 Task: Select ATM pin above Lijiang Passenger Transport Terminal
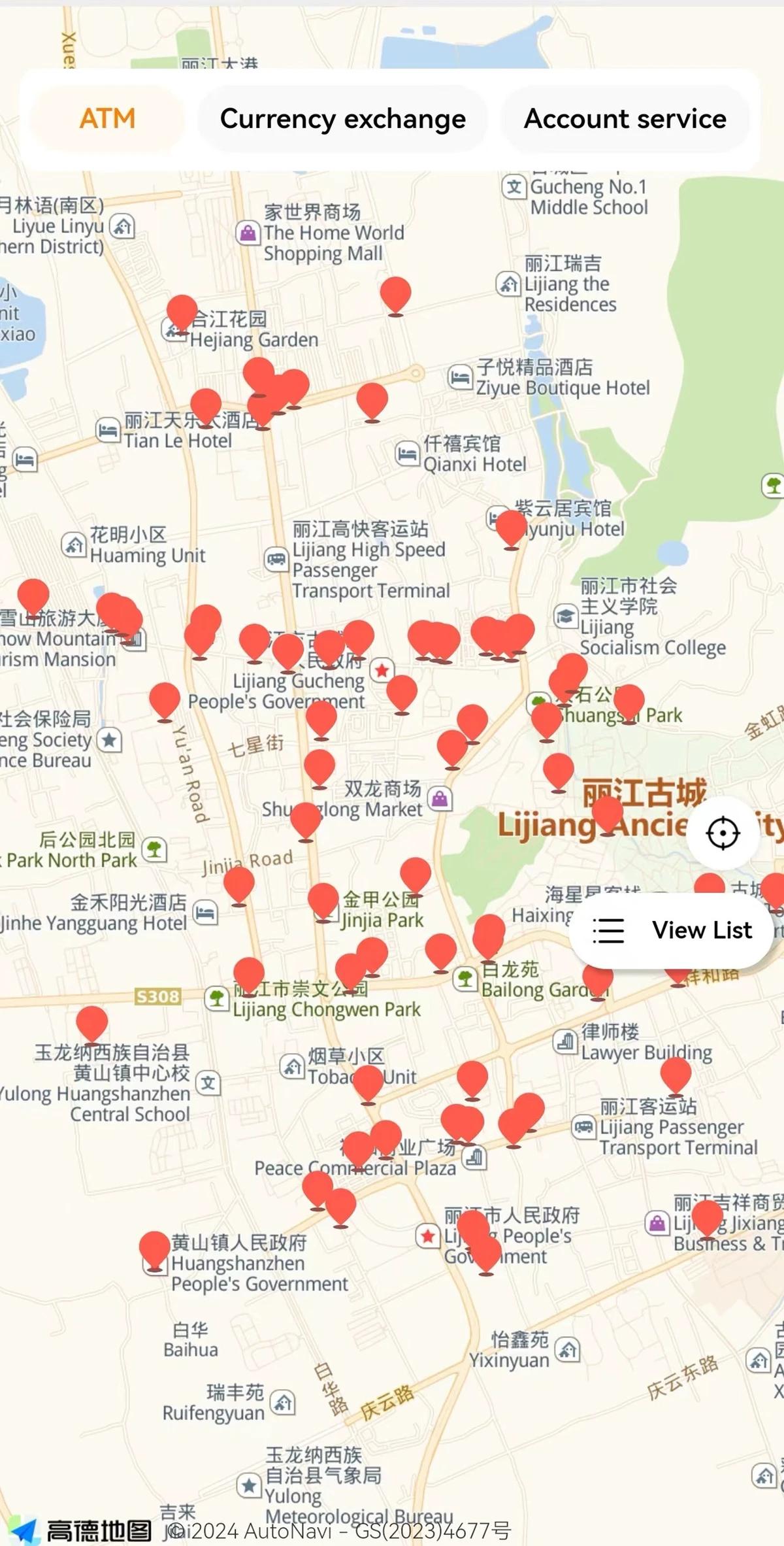pos(676,1074)
